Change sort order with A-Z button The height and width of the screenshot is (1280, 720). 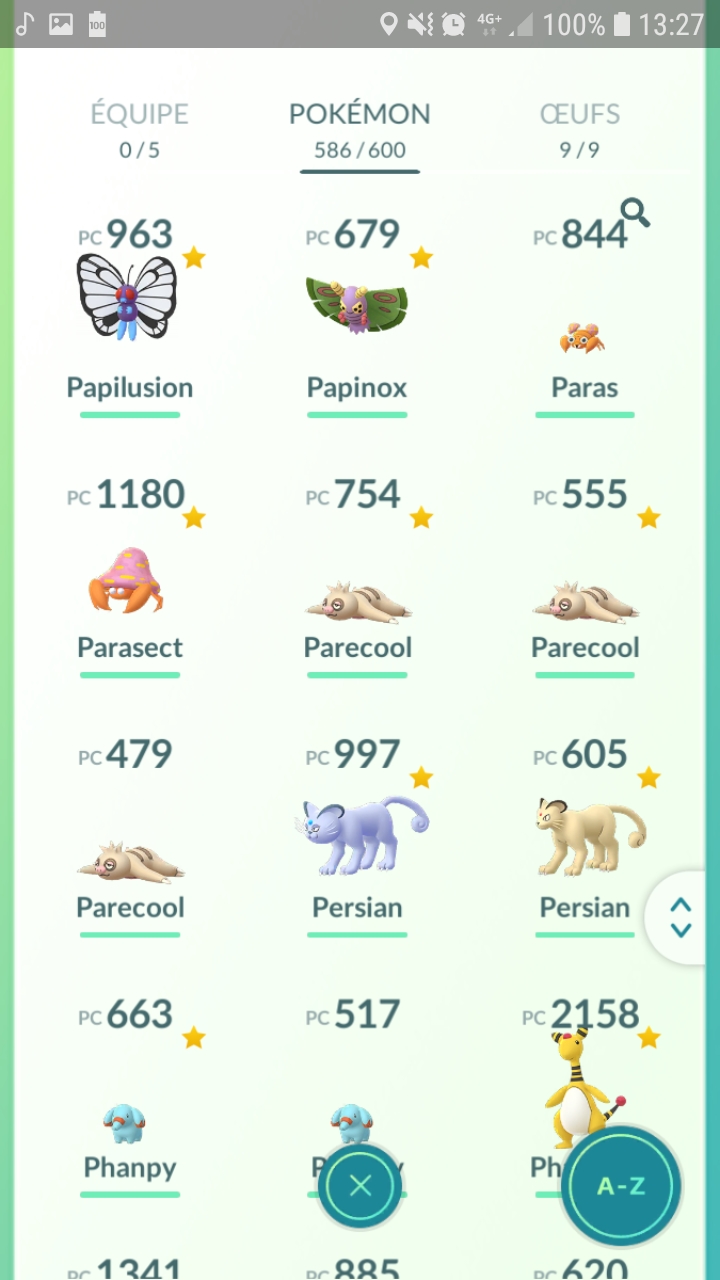click(621, 1186)
